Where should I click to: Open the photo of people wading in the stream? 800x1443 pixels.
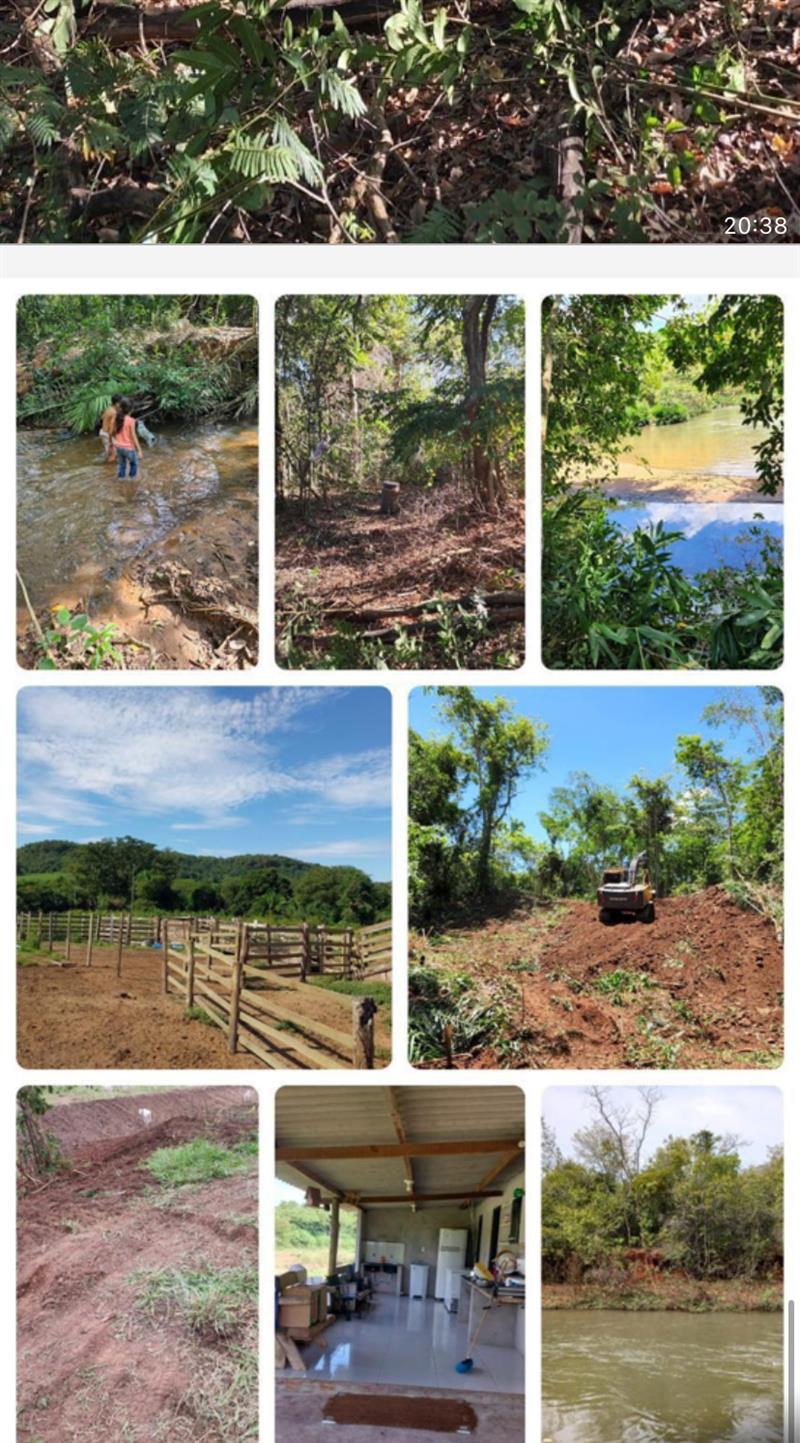[x=137, y=481]
